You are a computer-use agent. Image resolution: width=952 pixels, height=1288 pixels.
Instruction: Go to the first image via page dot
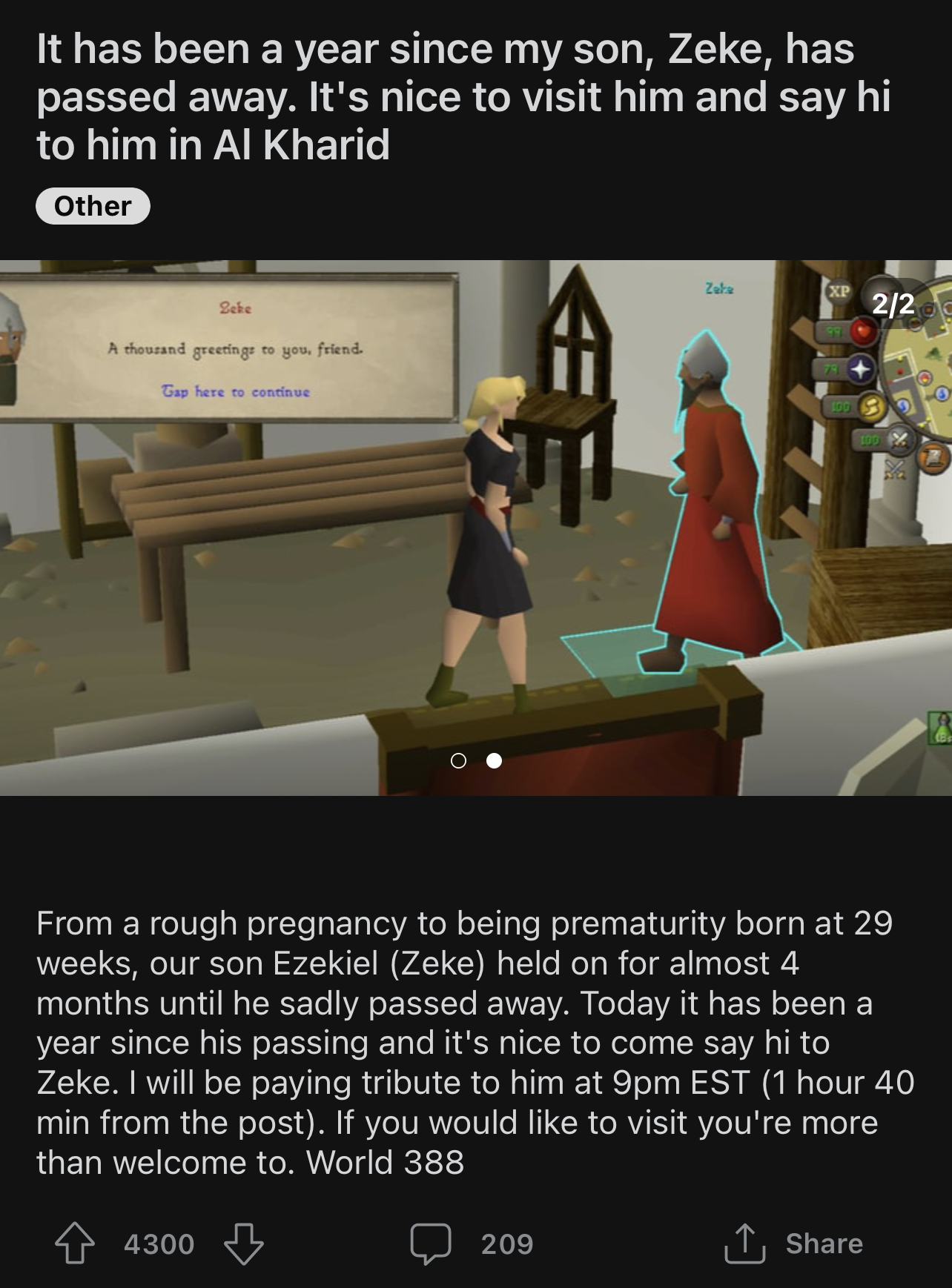458,760
